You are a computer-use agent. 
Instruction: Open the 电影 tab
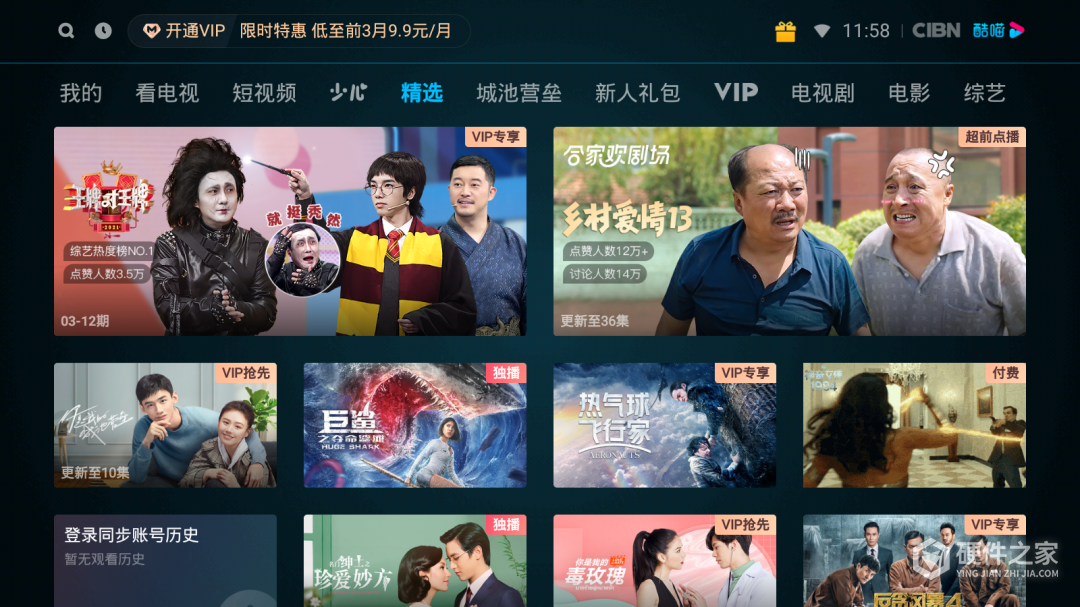pos(909,93)
